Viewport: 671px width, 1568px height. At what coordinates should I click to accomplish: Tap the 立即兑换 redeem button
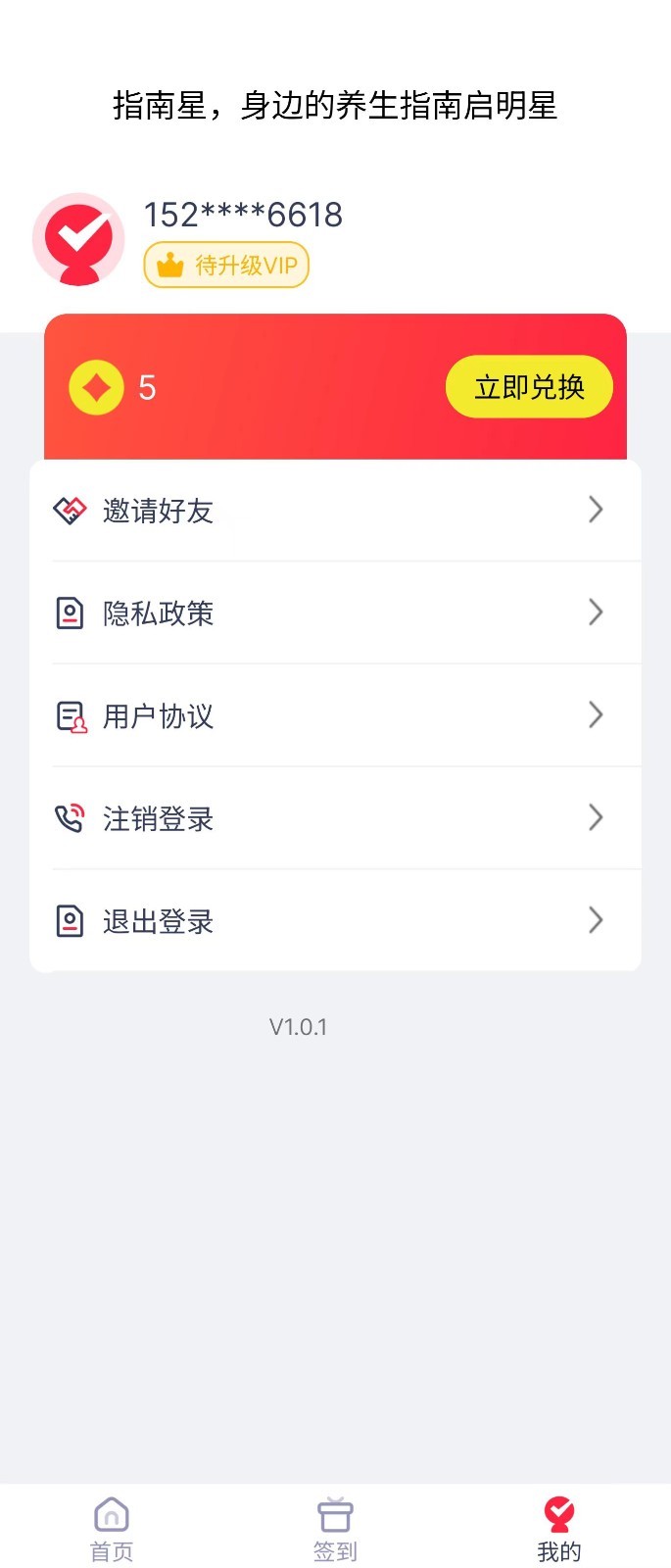coord(529,387)
